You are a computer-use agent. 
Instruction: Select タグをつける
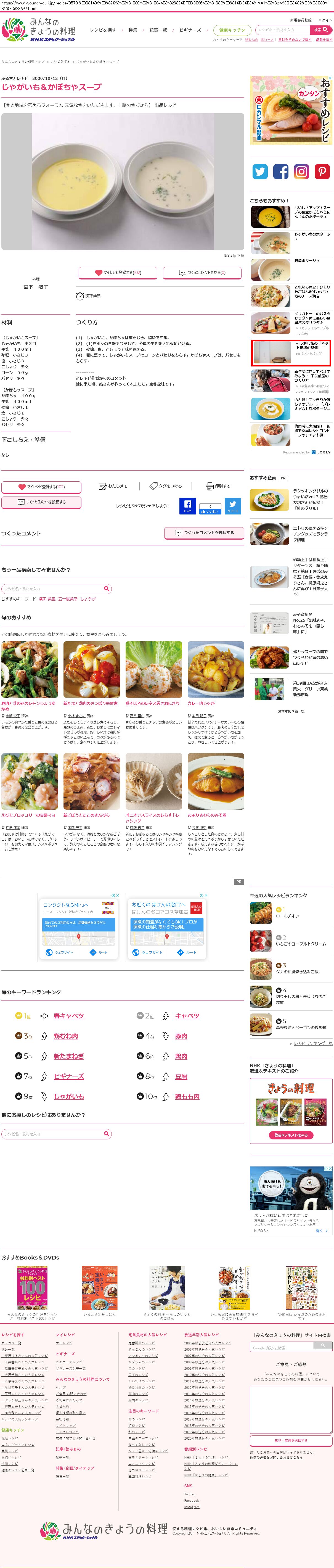166,486
